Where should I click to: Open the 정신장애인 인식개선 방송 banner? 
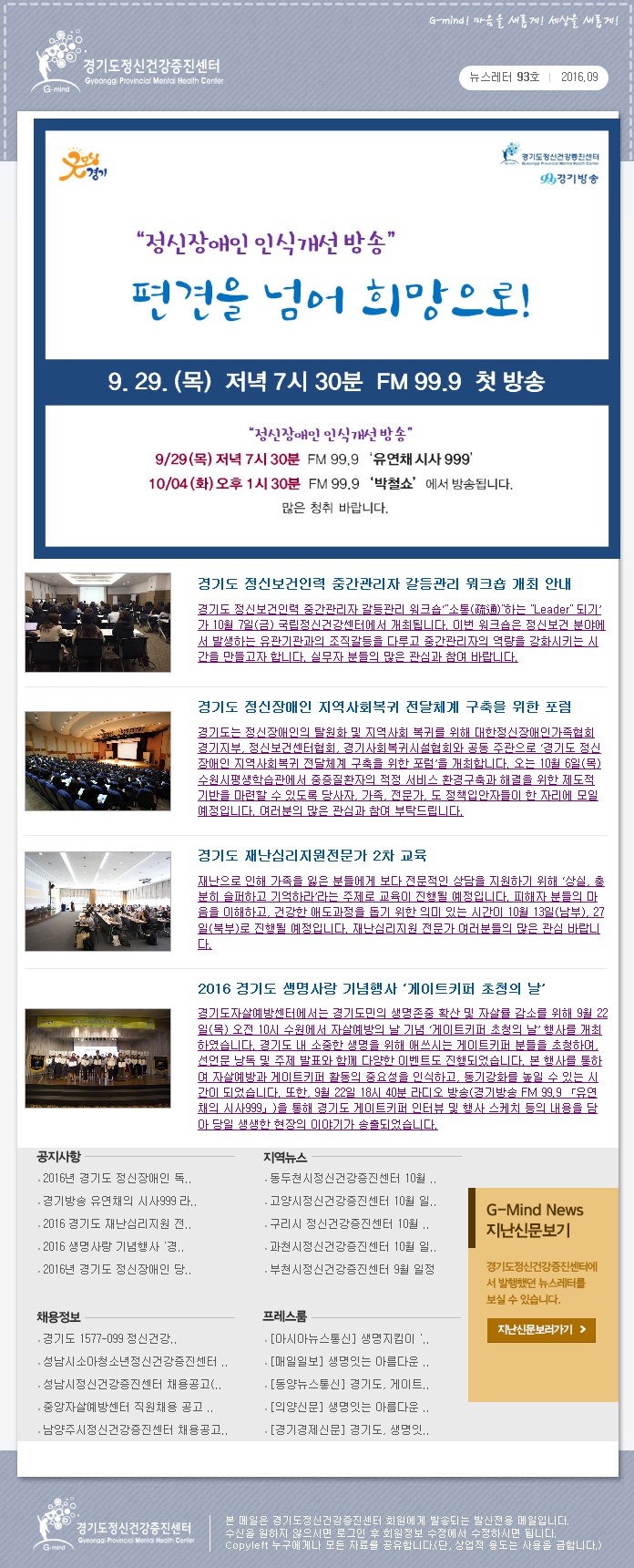coord(326,337)
